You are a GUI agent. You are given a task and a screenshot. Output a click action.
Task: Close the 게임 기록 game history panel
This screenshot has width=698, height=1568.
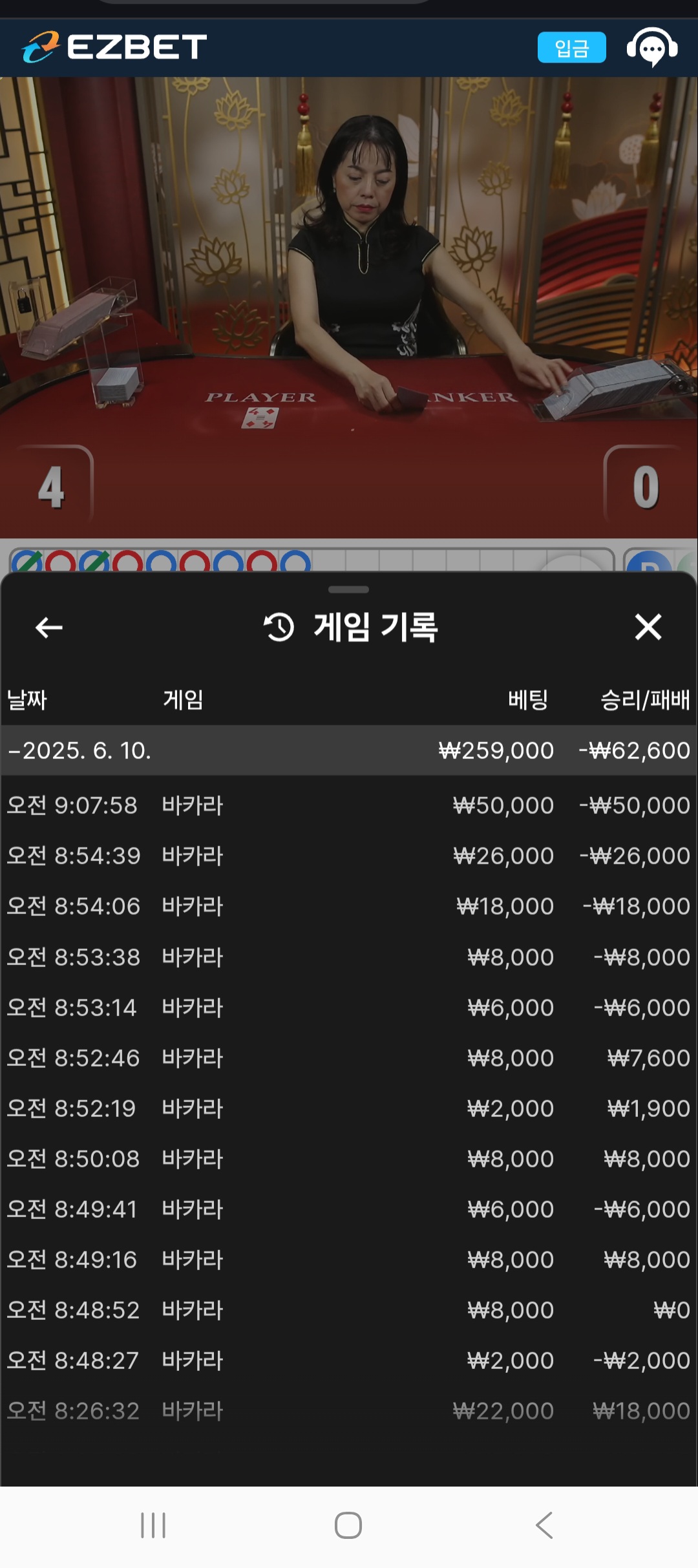pyautogui.click(x=648, y=627)
